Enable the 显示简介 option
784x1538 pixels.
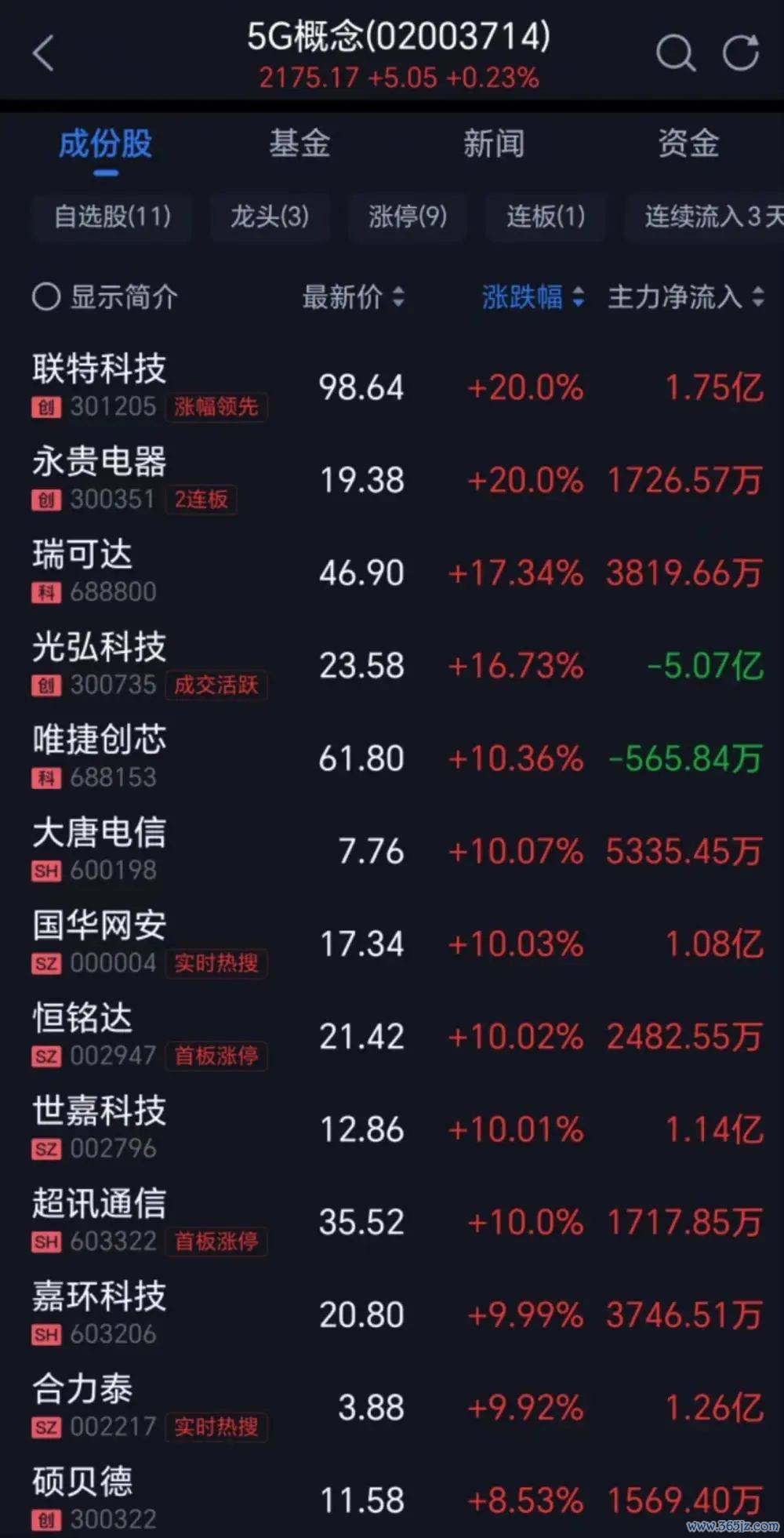pyautogui.click(x=105, y=297)
